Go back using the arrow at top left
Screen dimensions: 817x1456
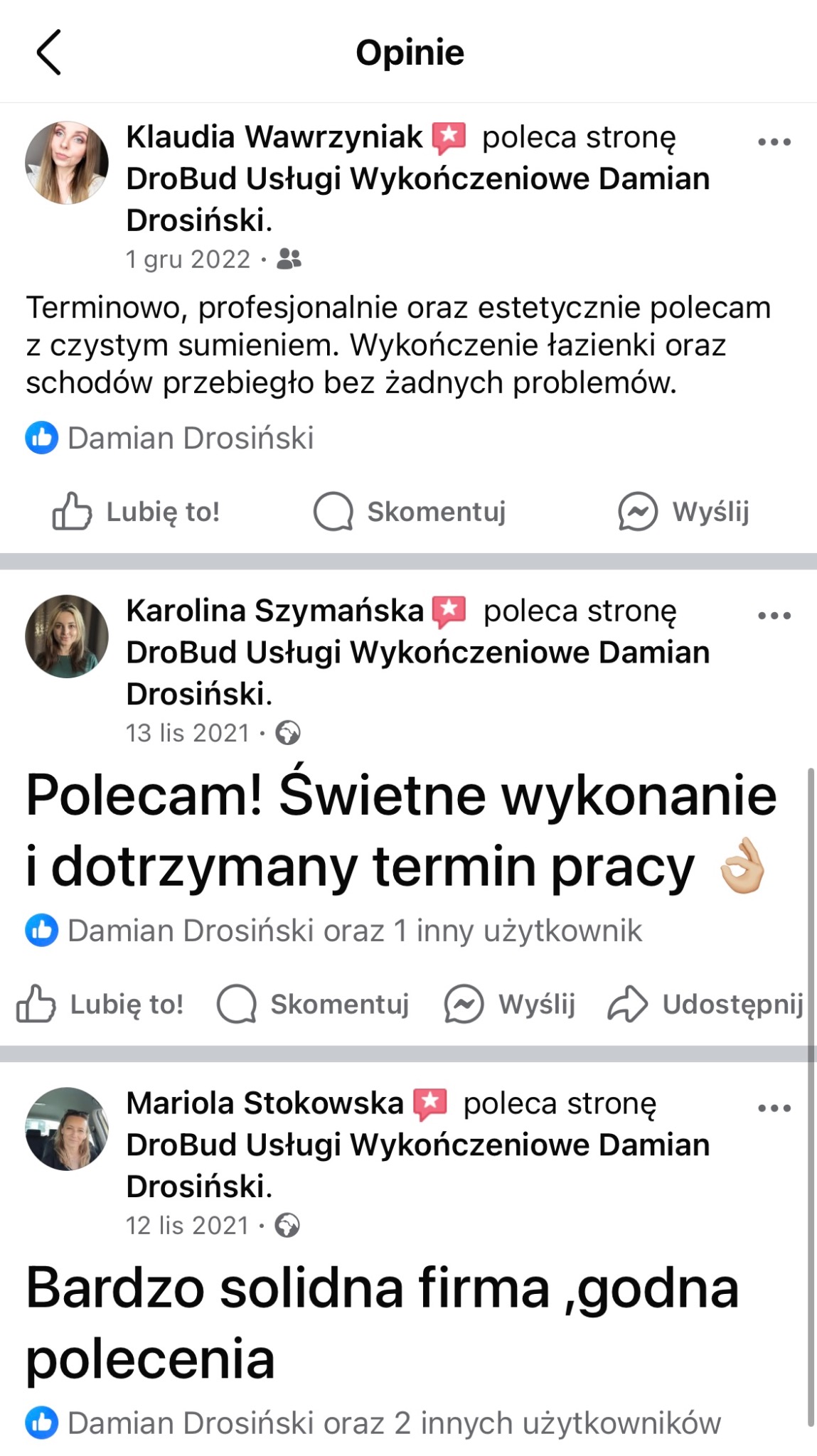point(48,53)
